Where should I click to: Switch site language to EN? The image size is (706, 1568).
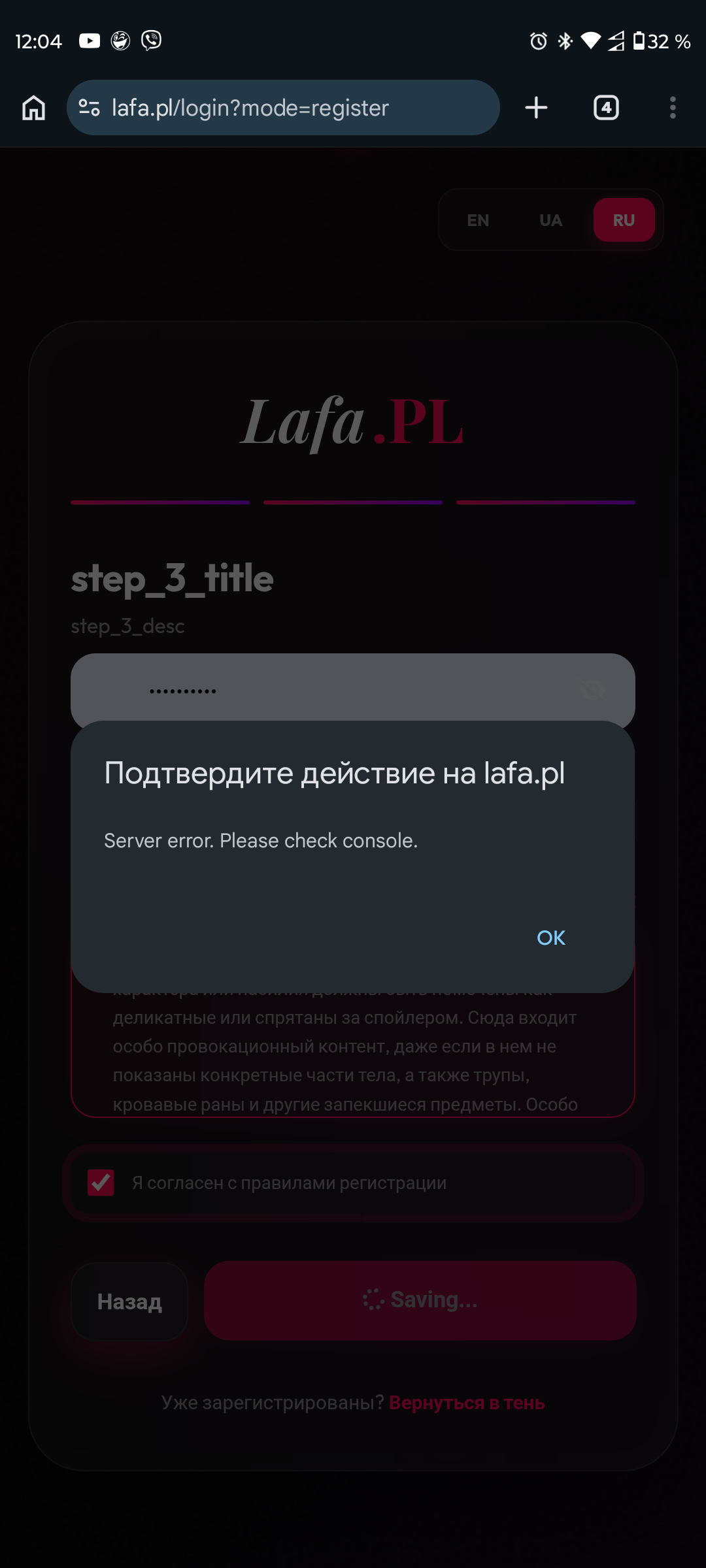[x=478, y=220]
